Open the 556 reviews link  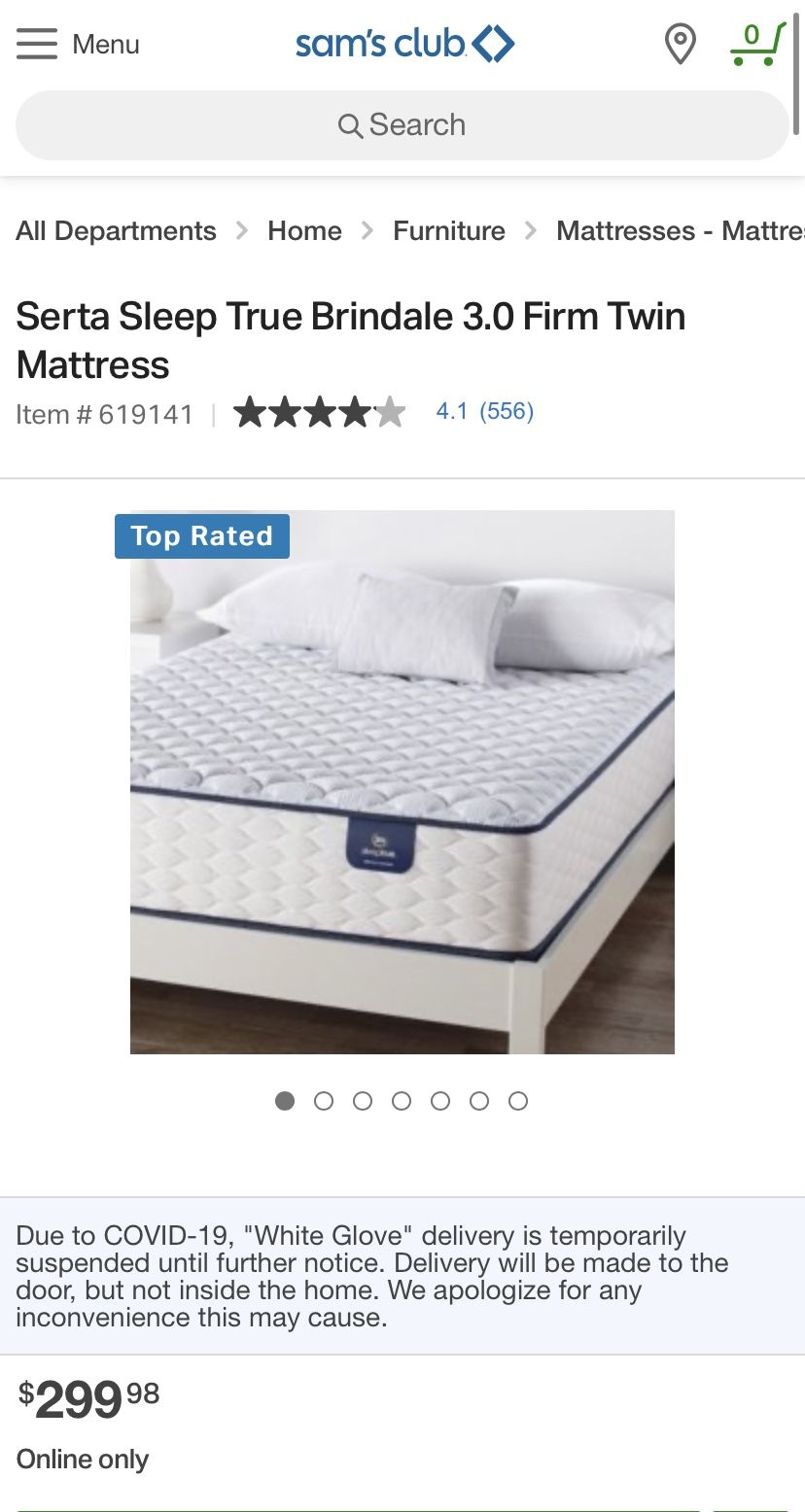click(x=507, y=412)
